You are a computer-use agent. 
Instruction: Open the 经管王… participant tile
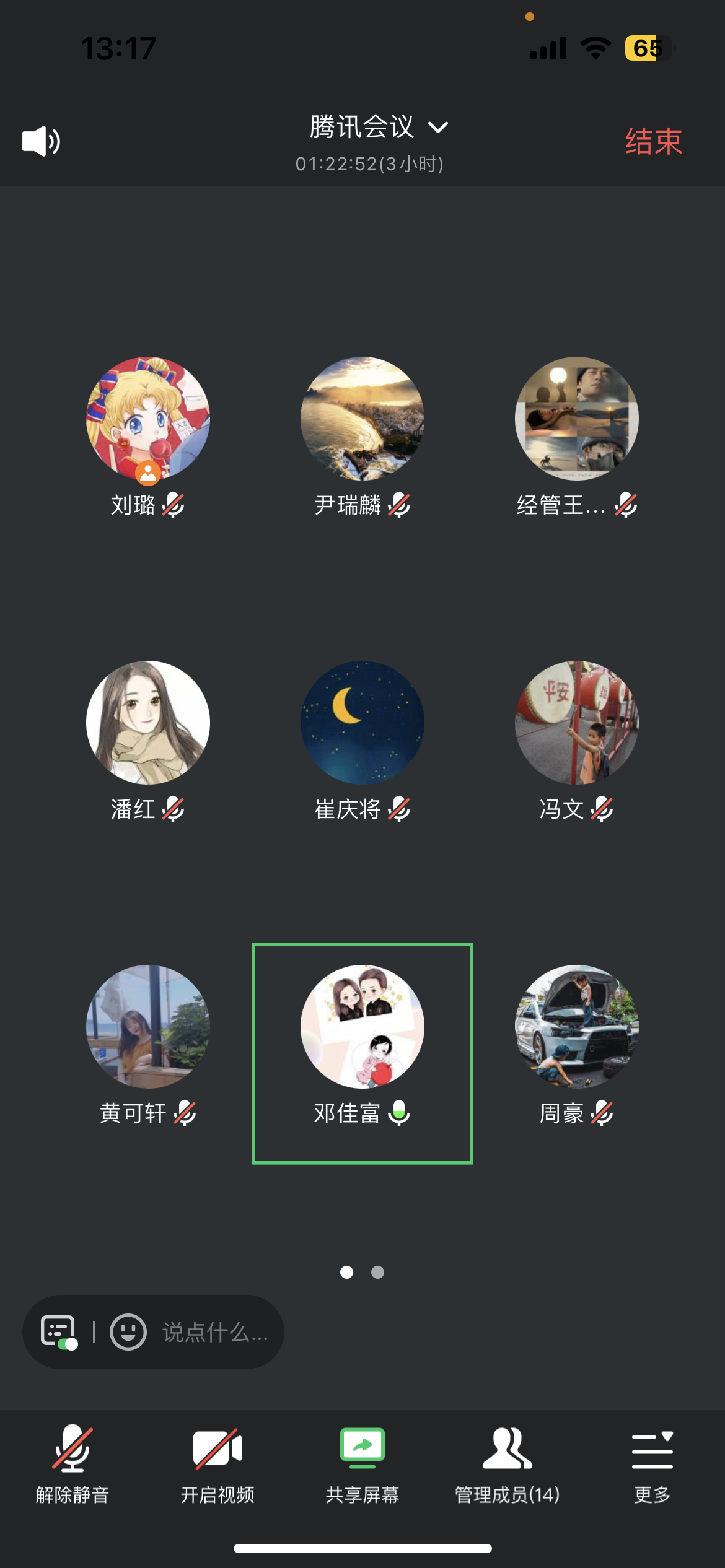pyautogui.click(x=577, y=419)
